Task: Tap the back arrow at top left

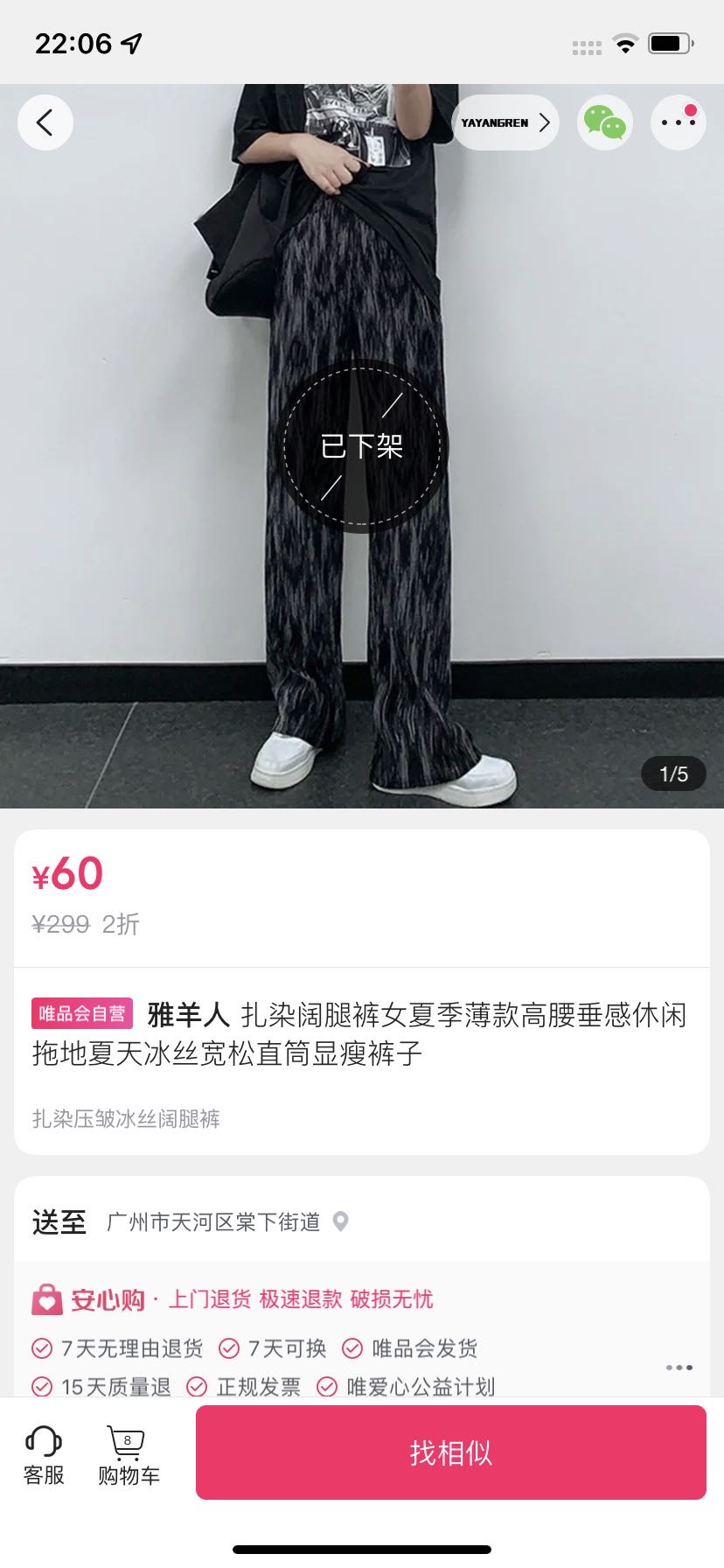Action: (45, 122)
